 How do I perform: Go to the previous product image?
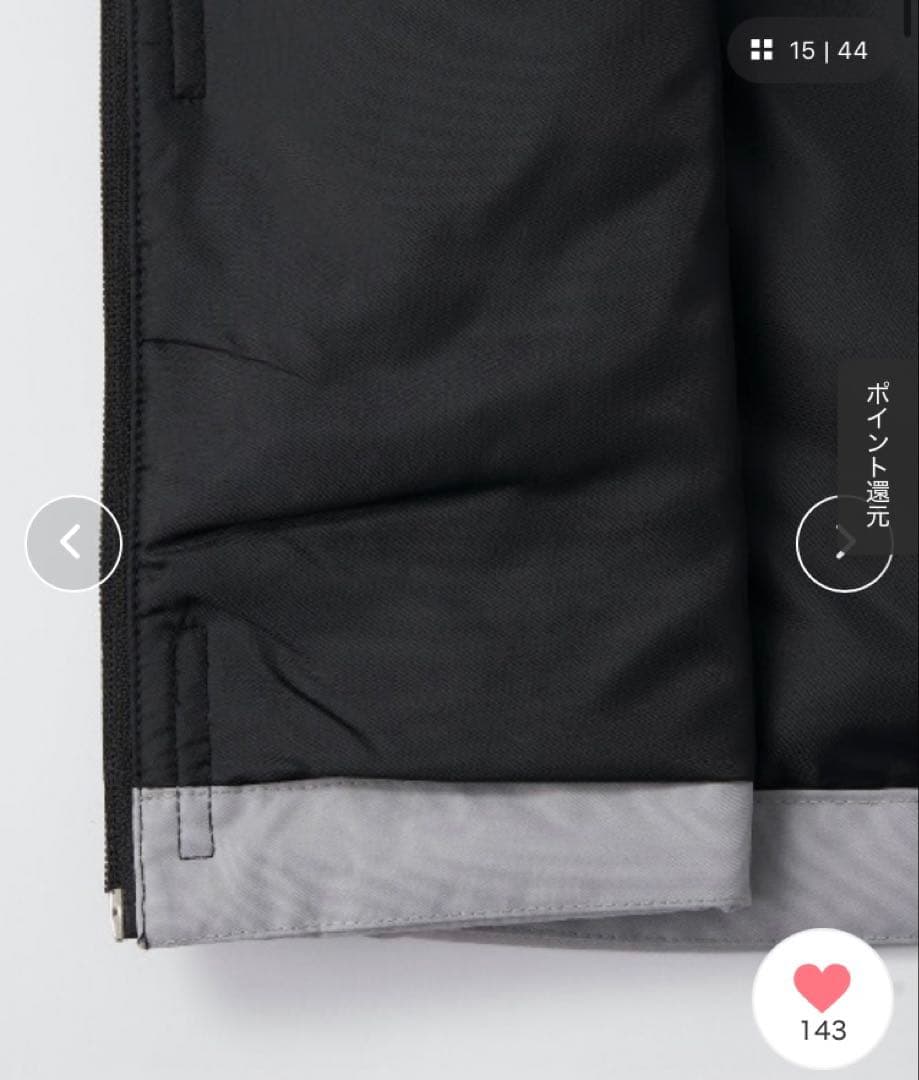point(73,543)
